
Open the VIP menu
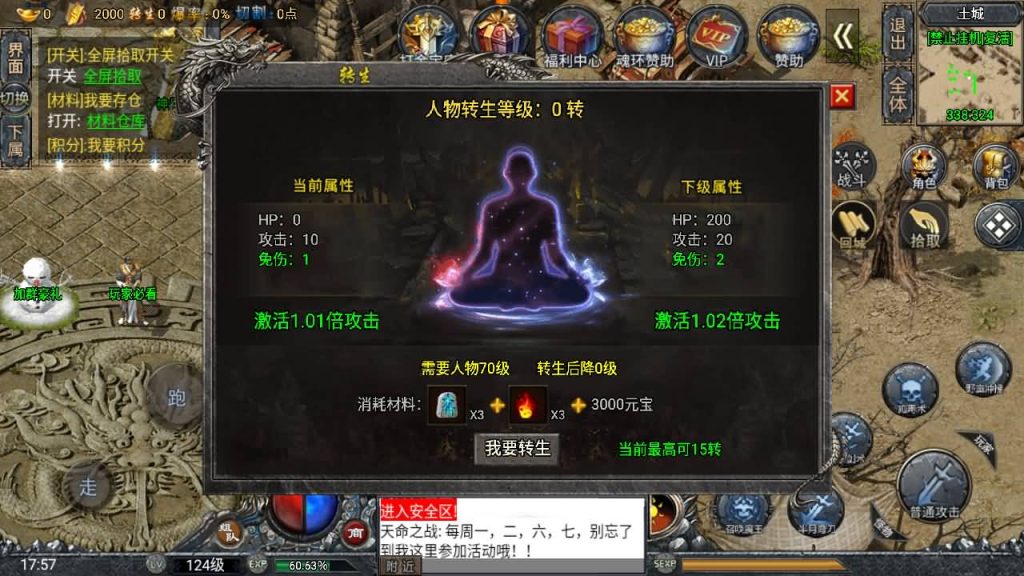[x=716, y=37]
